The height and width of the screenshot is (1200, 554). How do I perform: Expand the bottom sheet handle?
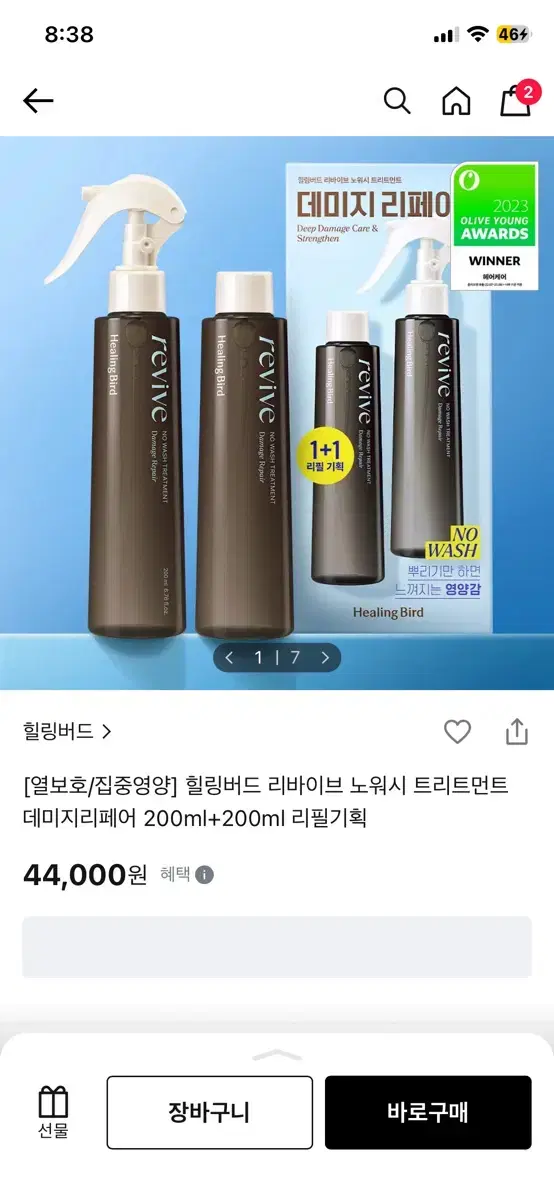pos(277,1055)
